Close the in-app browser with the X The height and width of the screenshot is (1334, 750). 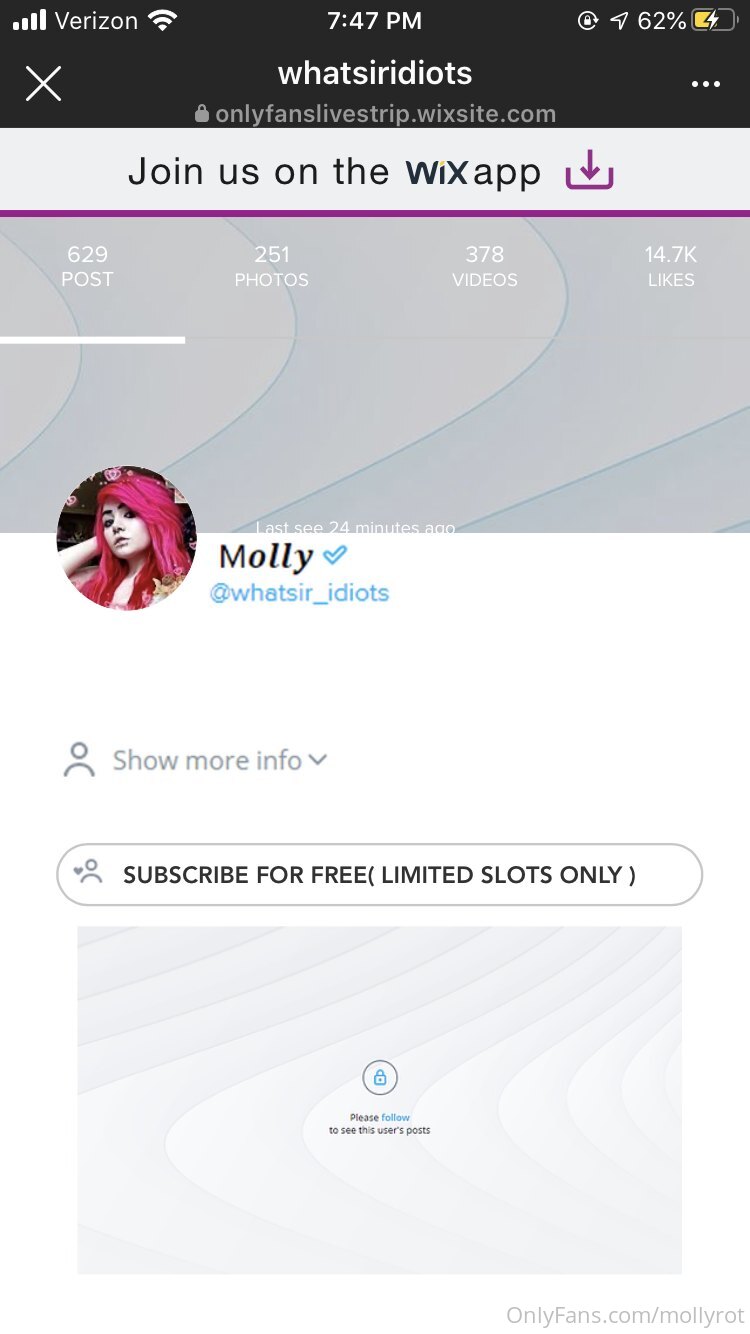(43, 84)
